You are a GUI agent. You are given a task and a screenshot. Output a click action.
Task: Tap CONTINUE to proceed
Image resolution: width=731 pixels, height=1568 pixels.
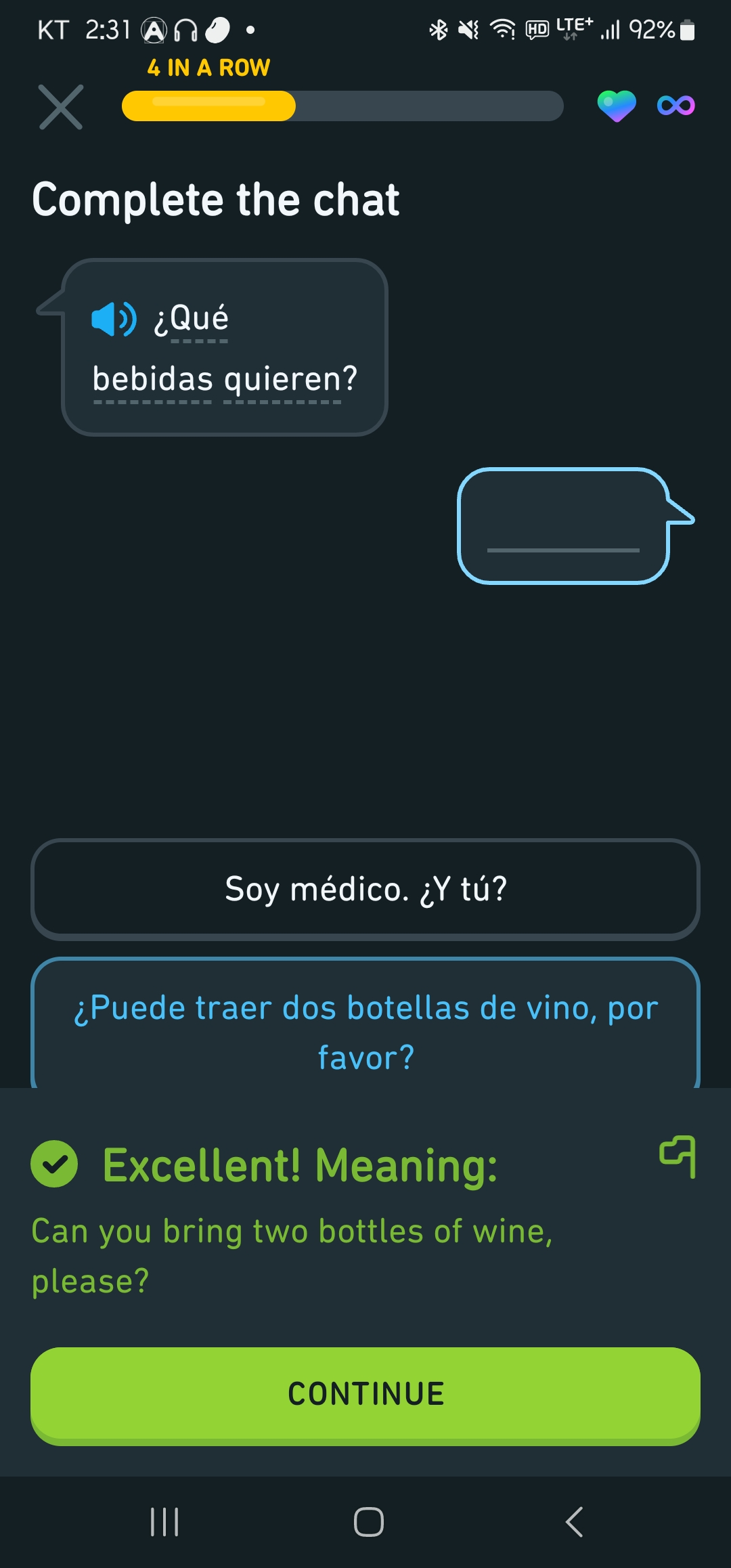click(365, 1395)
